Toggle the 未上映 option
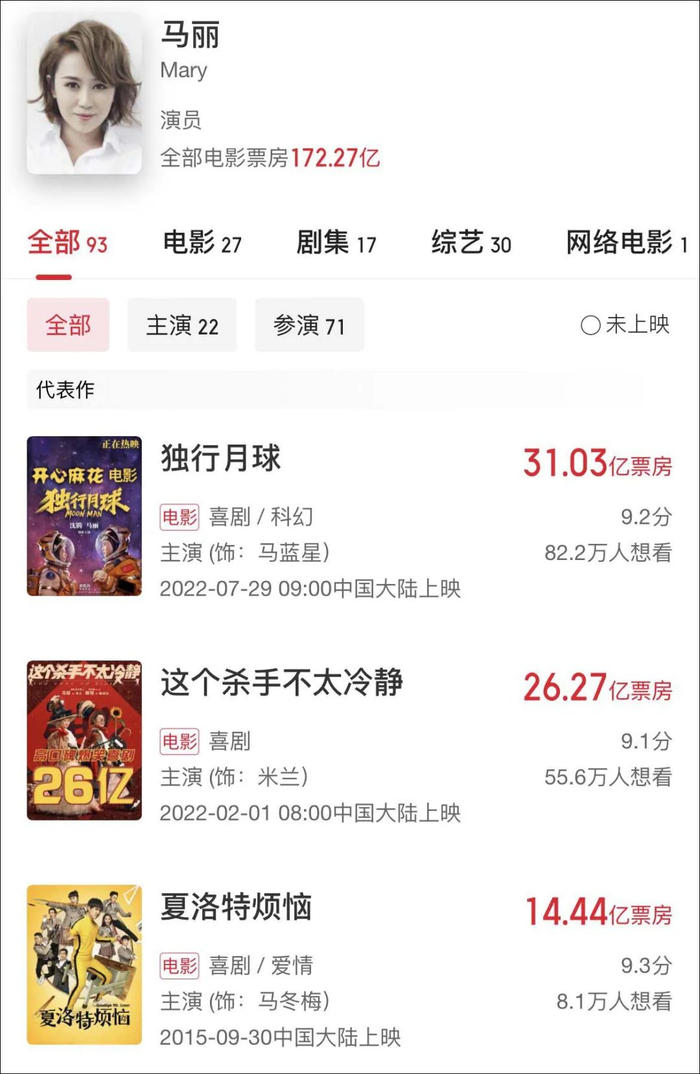This screenshot has height=1074, width=700. click(624, 325)
